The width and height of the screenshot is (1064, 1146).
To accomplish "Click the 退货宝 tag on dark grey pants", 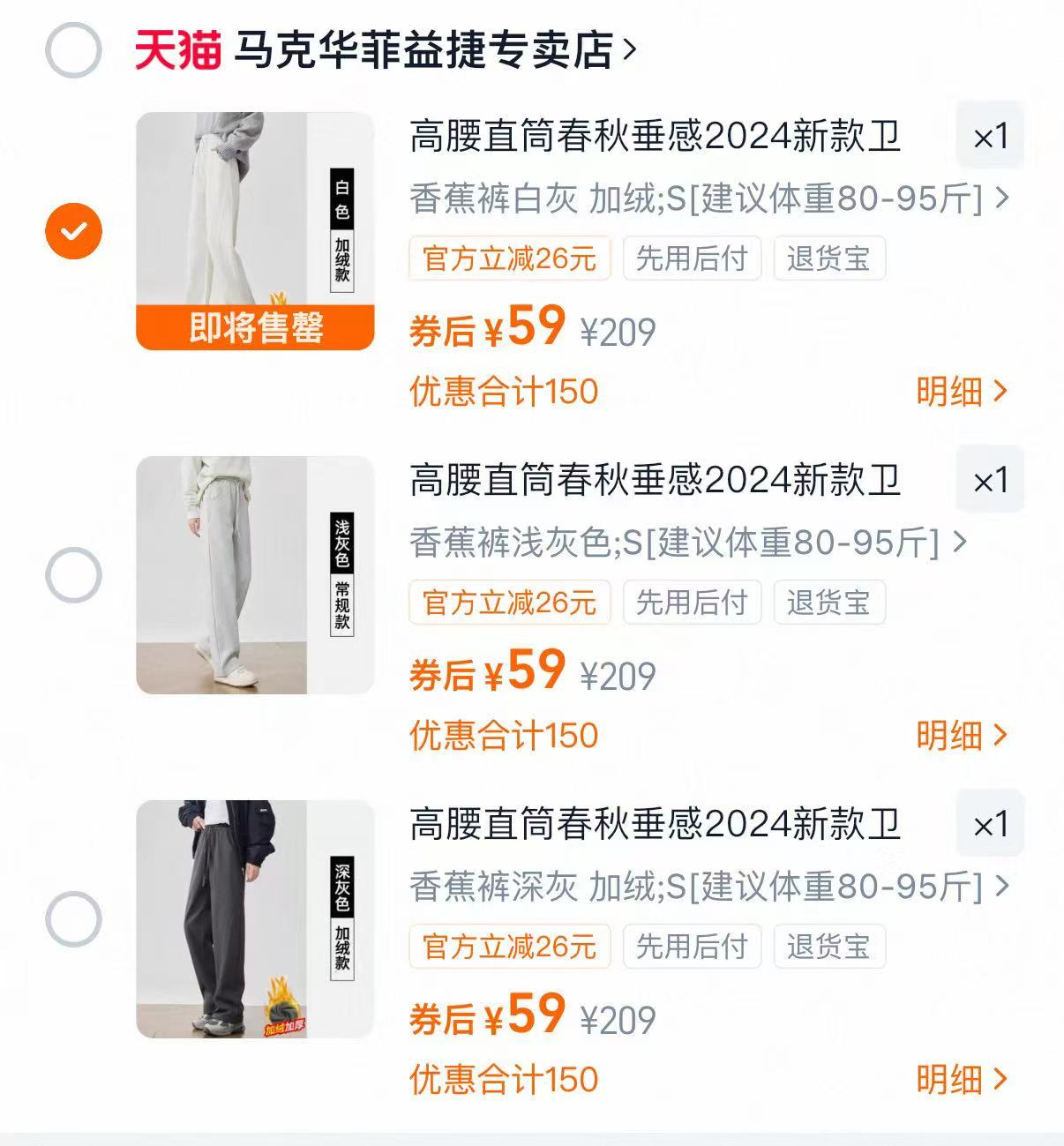I will coord(828,947).
